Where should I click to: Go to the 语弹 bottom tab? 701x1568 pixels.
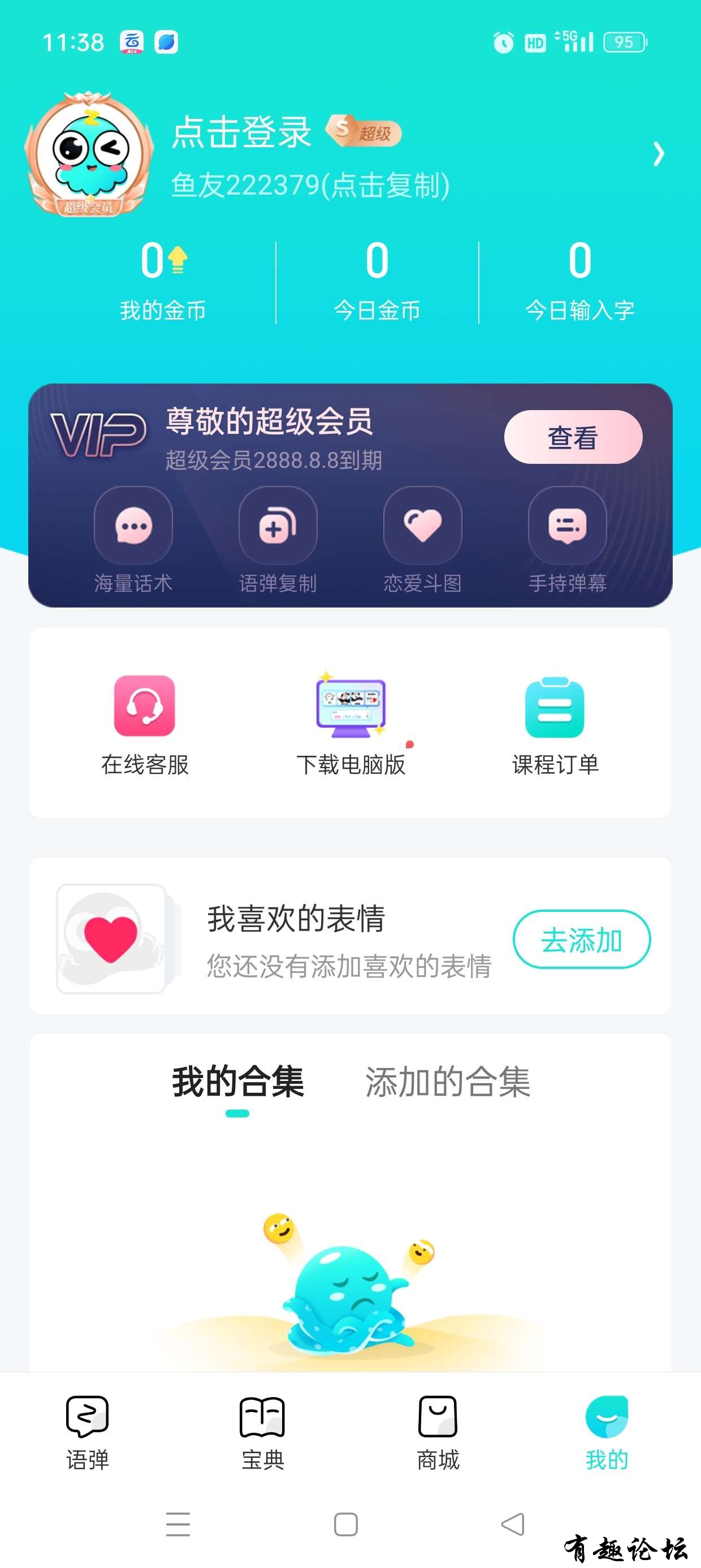(88, 1433)
